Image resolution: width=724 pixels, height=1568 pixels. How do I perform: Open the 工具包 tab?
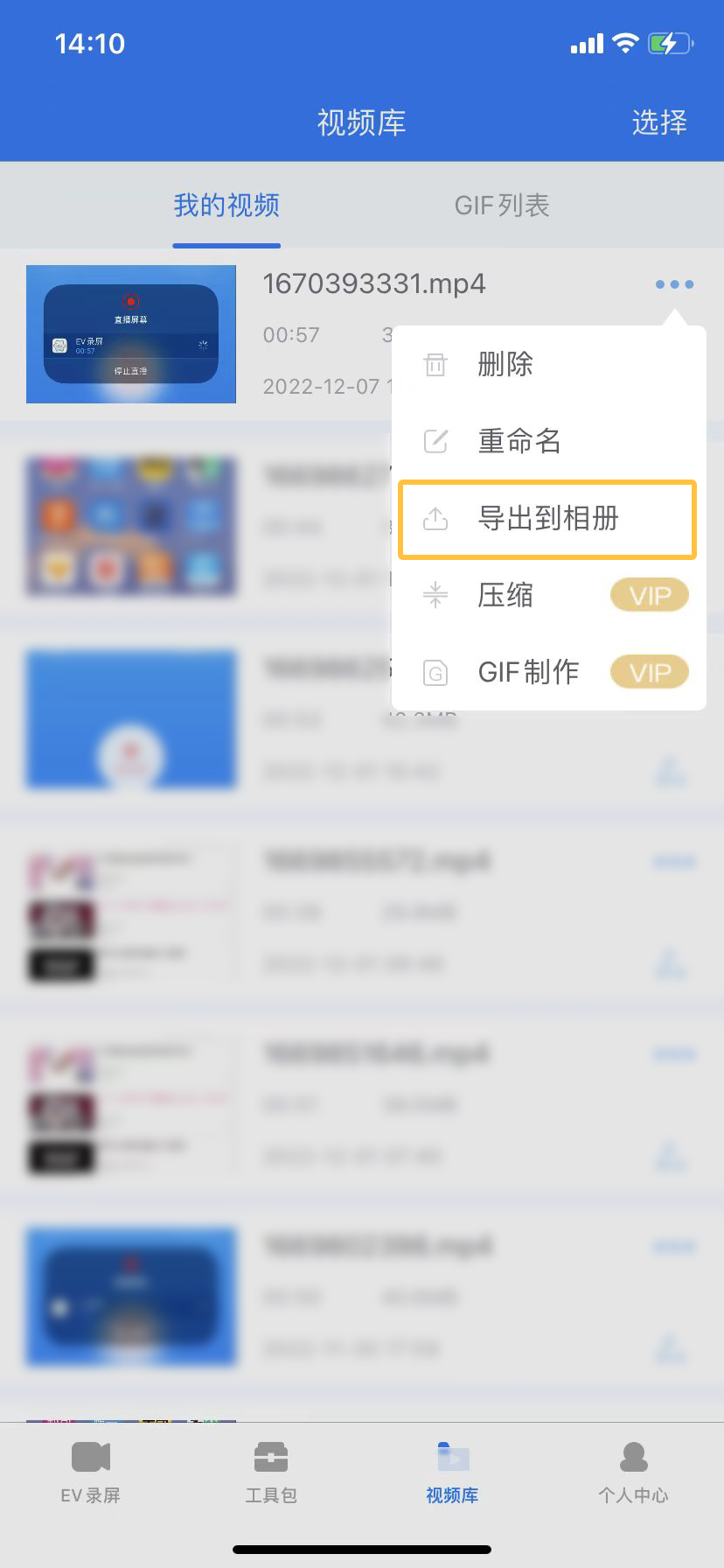coord(271,1472)
